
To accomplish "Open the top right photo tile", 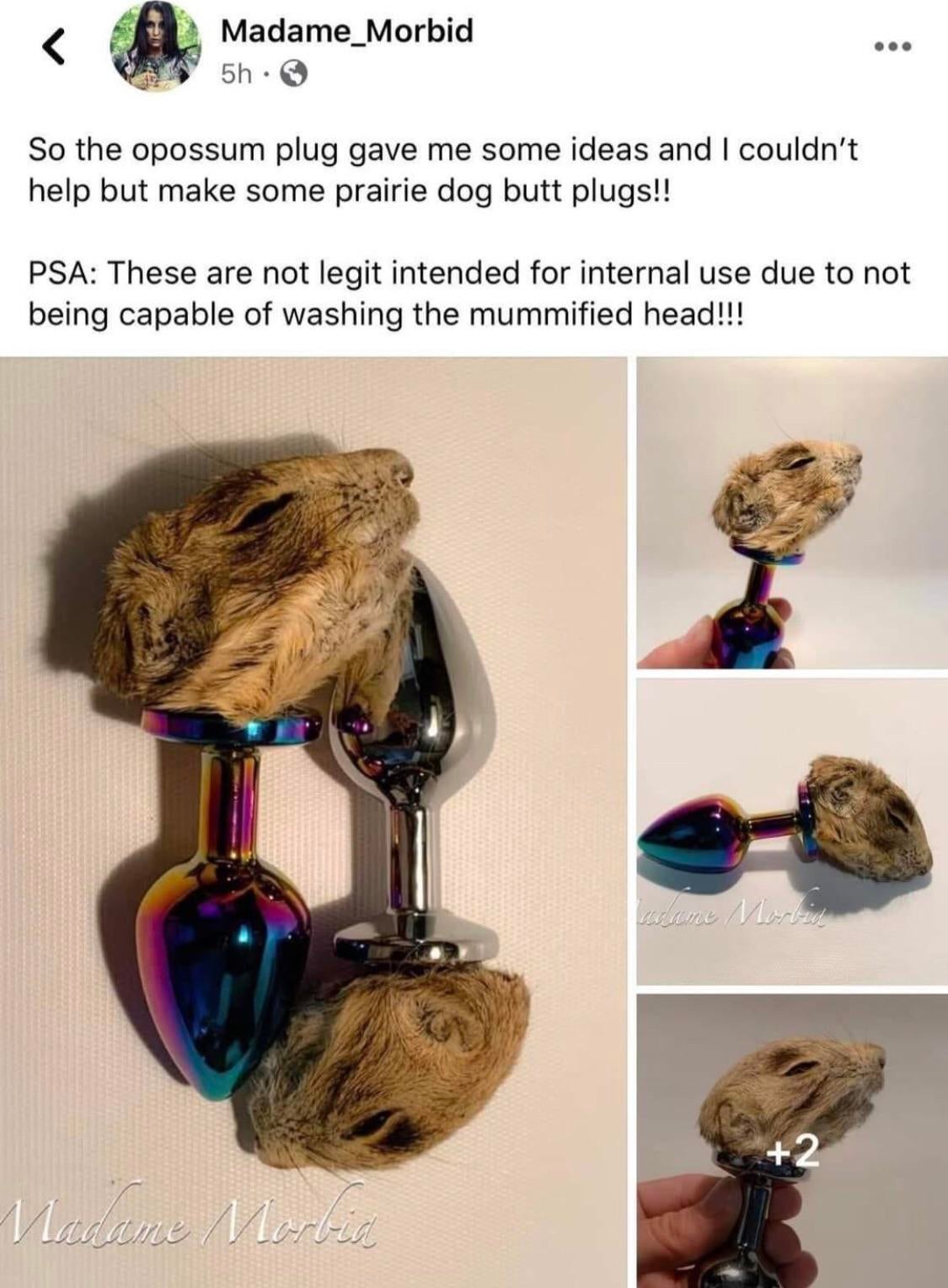I will coord(791,512).
